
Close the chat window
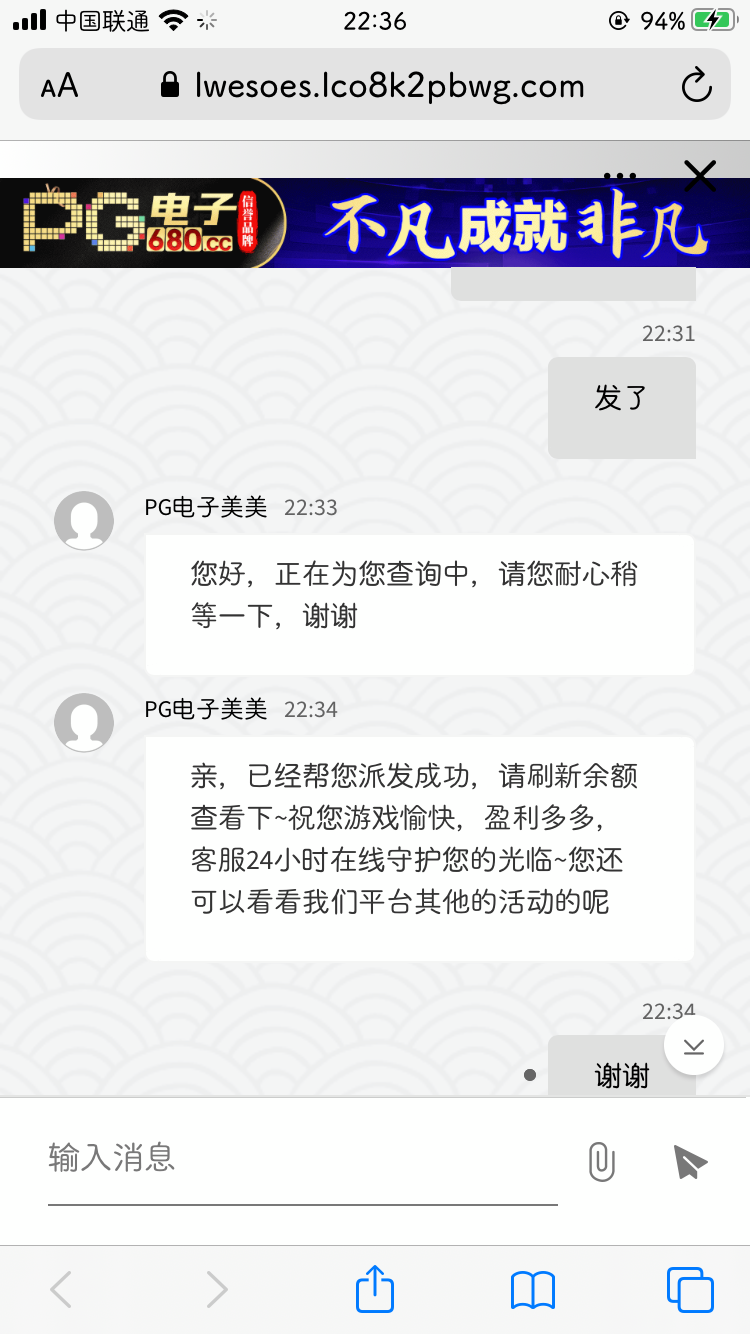pos(700,176)
